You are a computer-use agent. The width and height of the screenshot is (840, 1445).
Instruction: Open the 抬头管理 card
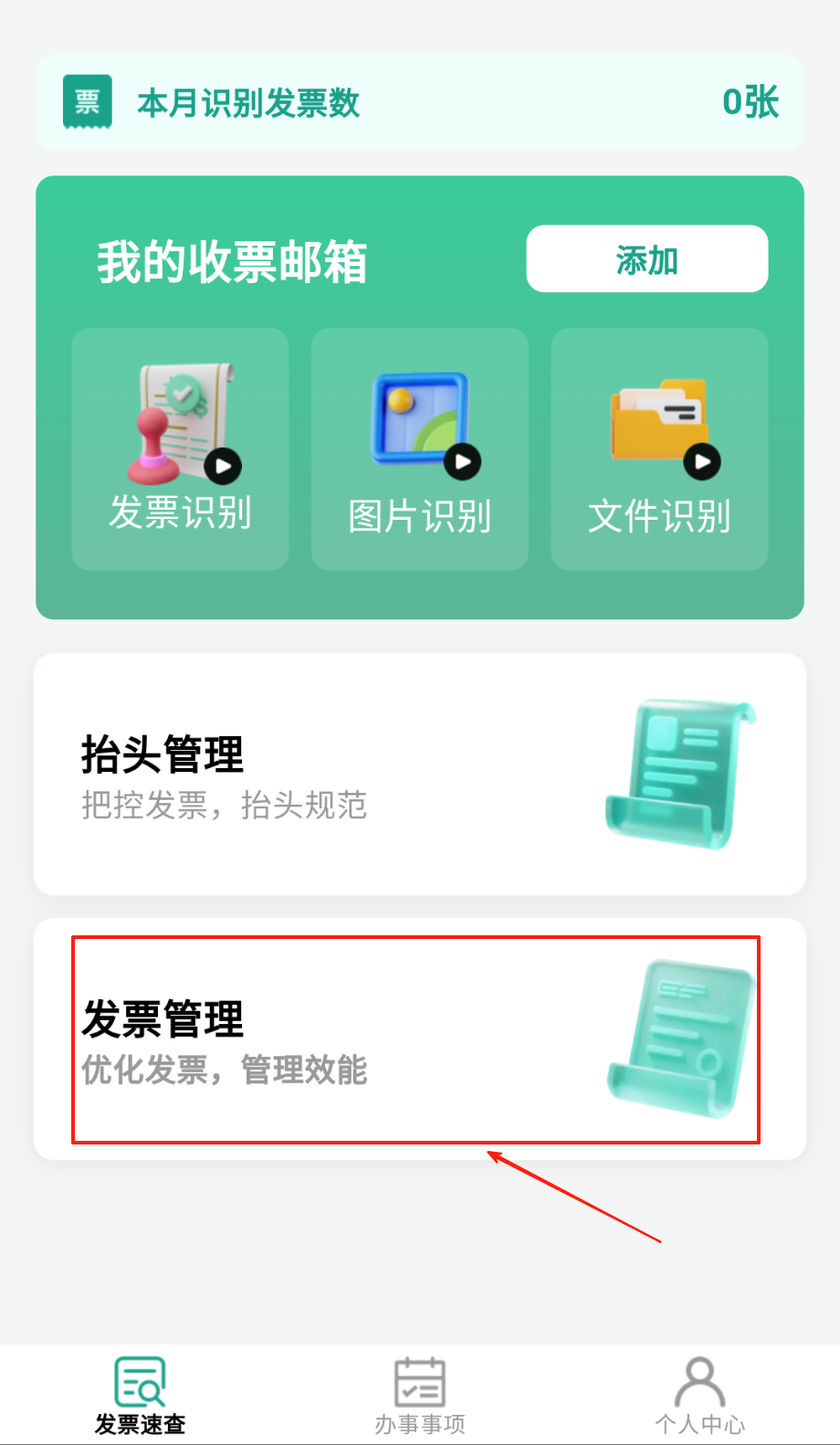pyautogui.click(x=419, y=774)
